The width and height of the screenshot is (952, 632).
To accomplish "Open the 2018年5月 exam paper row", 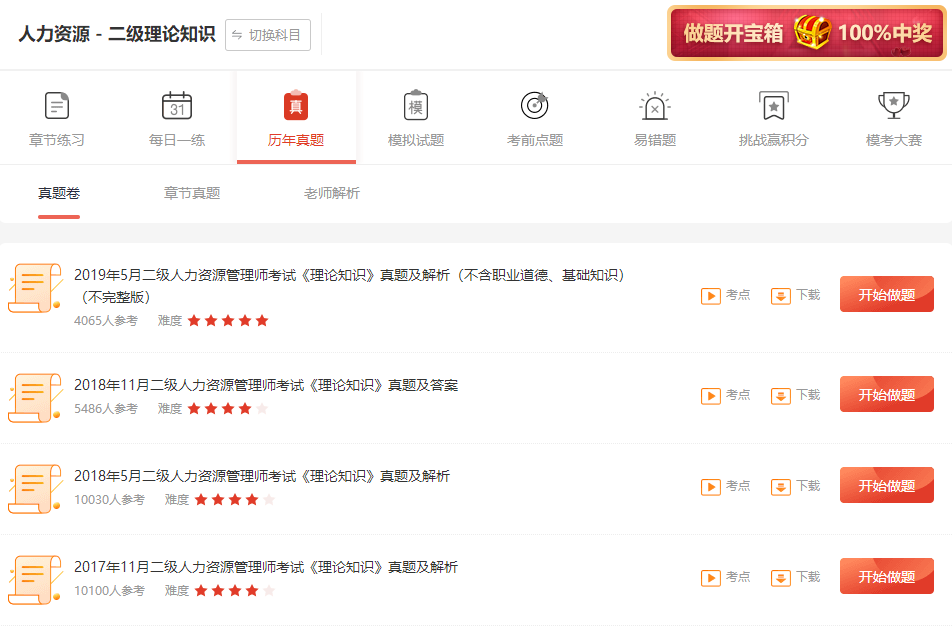I will [x=262, y=476].
